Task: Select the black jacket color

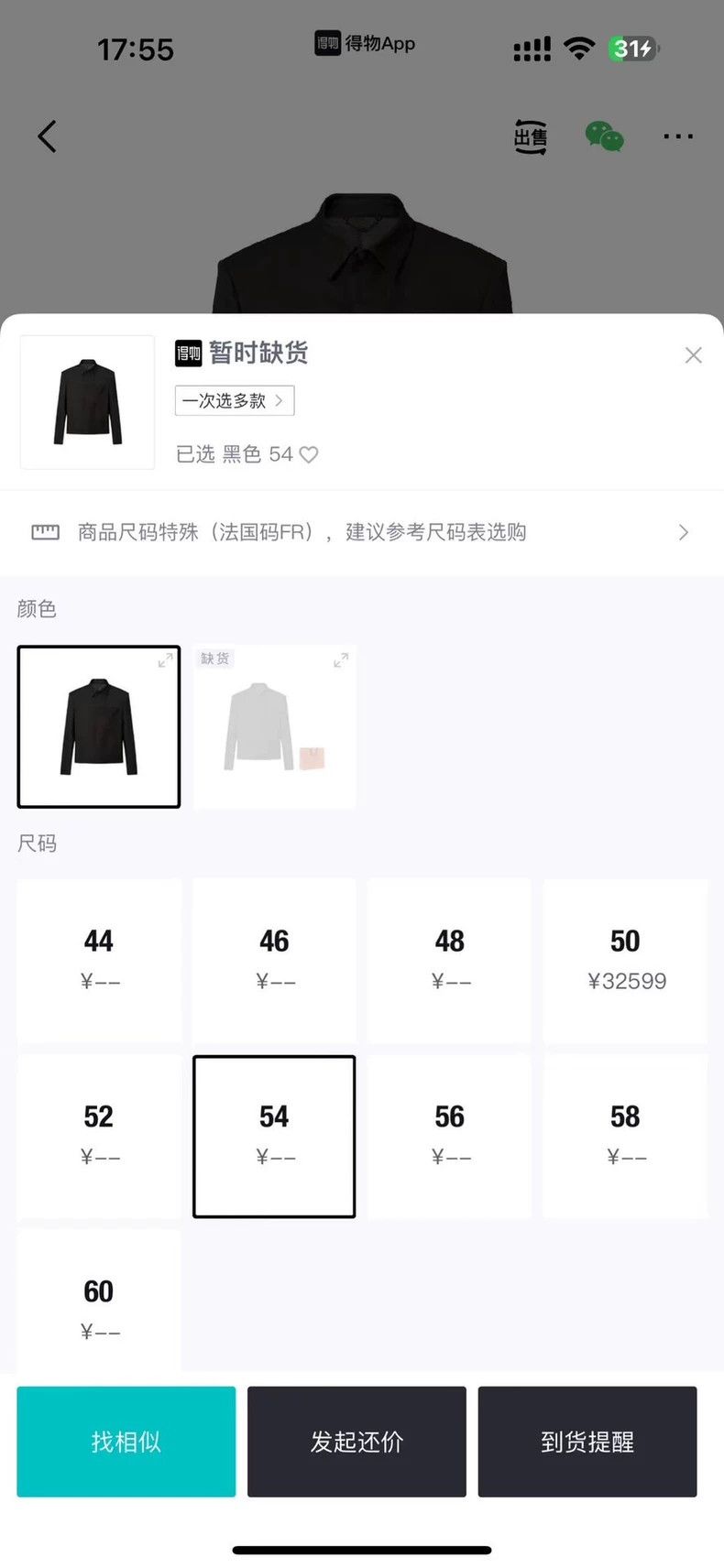Action: point(99,727)
